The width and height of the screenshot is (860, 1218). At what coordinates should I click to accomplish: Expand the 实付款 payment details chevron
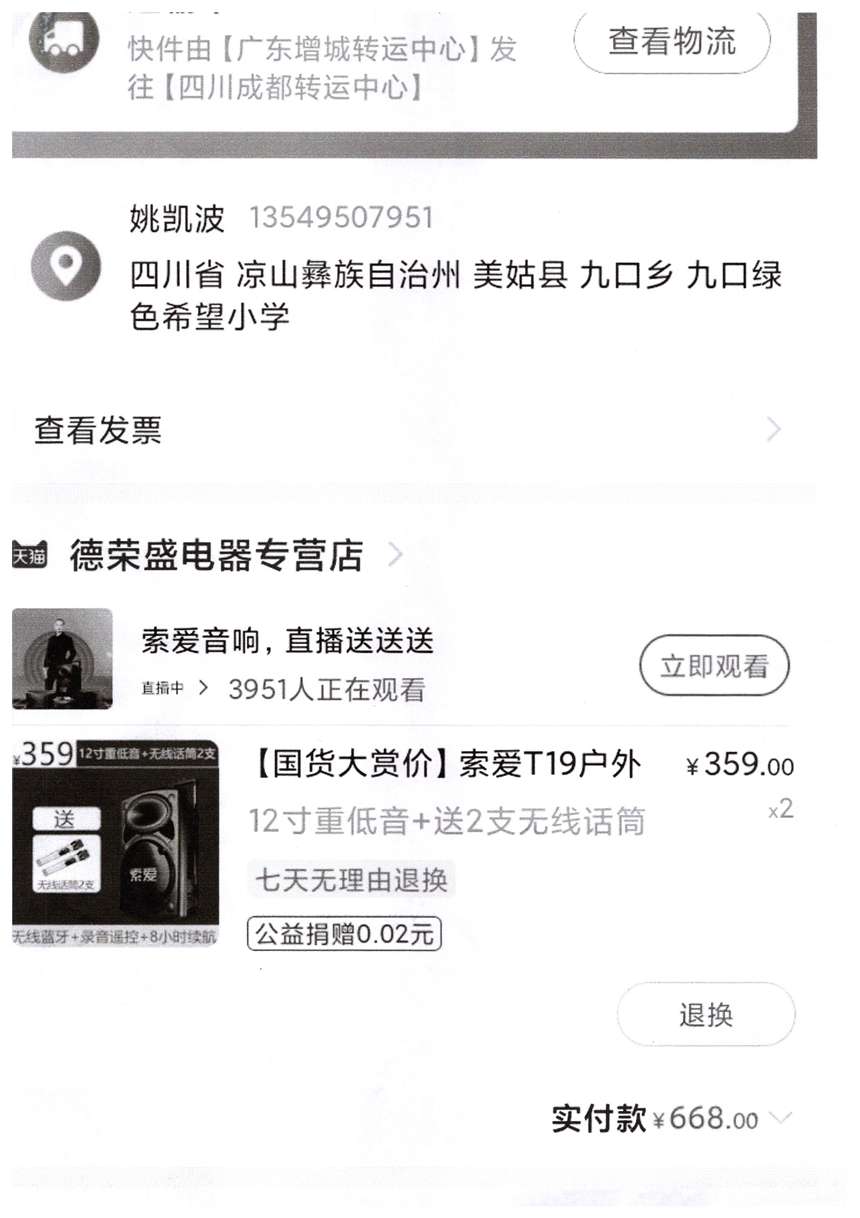(780, 1118)
